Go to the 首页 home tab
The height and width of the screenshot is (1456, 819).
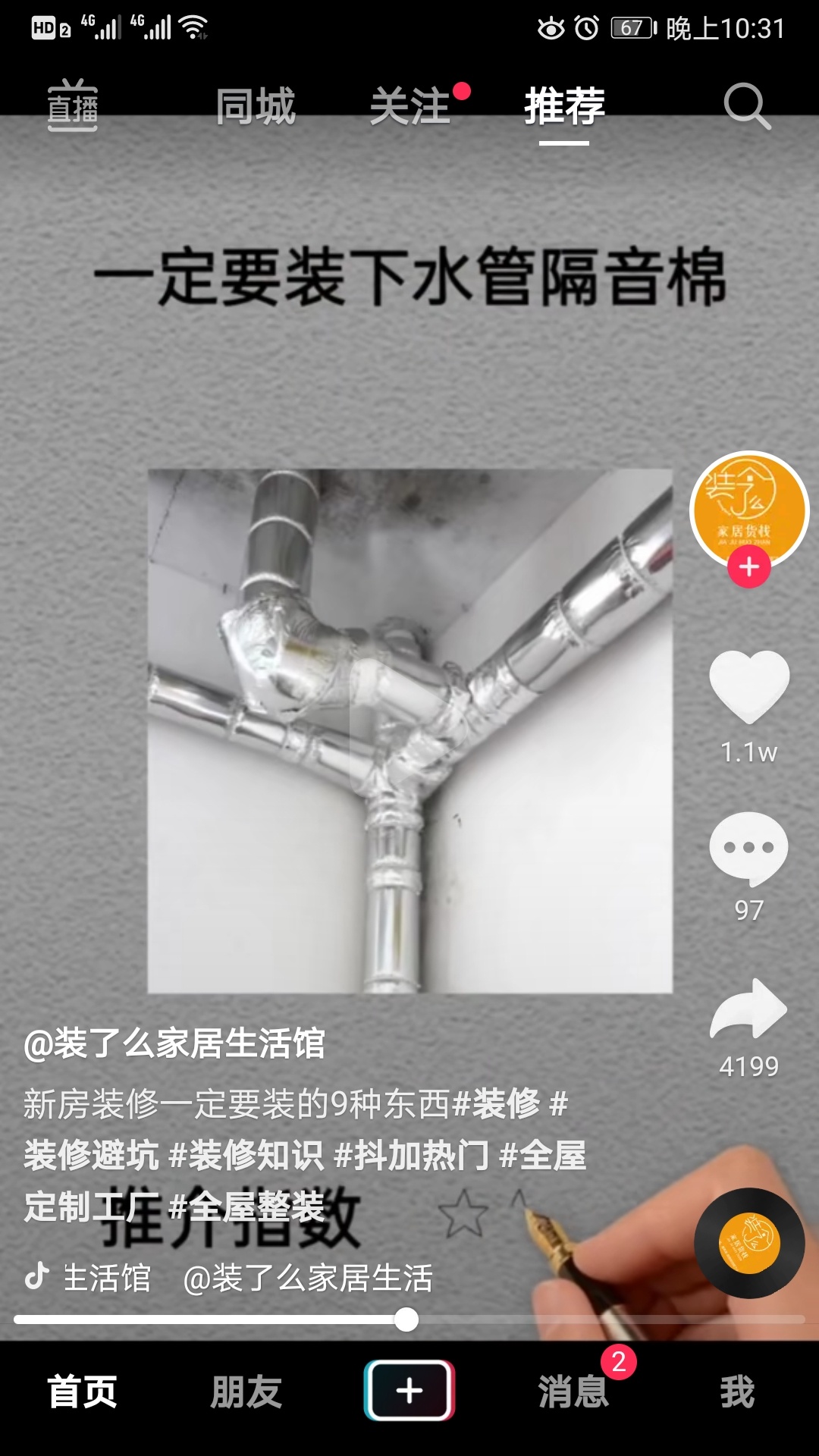click(82, 1392)
